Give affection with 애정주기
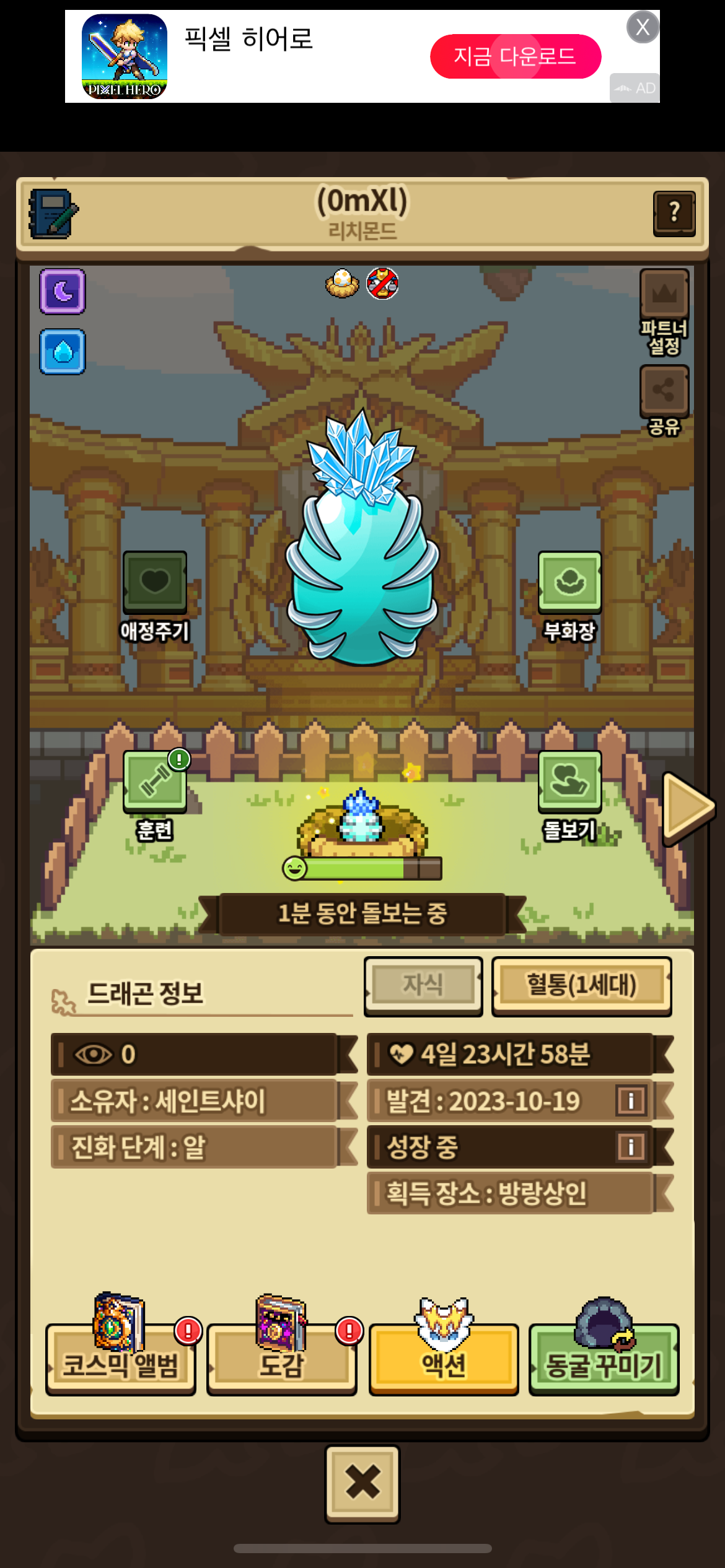Image resolution: width=725 pixels, height=1568 pixels. (154, 582)
